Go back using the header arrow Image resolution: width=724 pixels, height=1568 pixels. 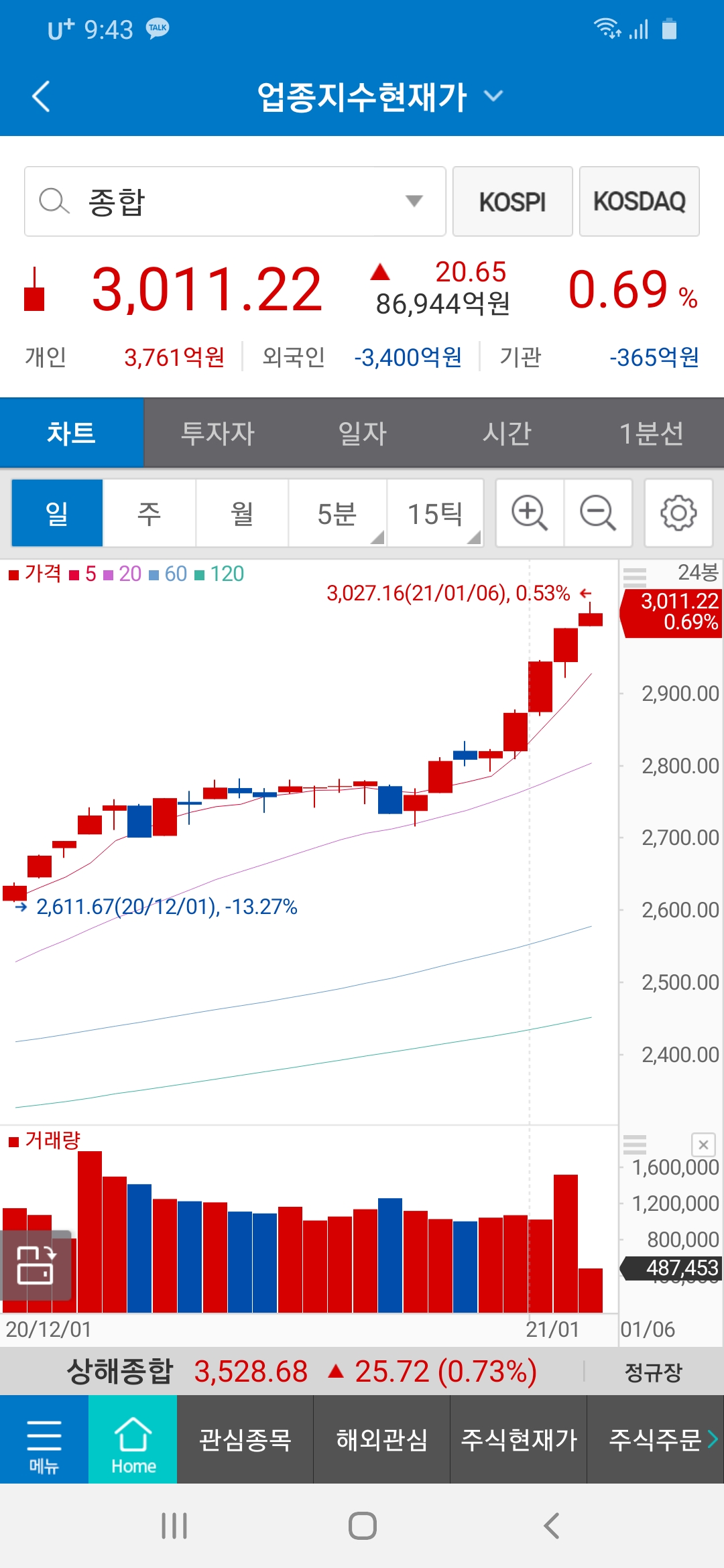click(x=42, y=96)
